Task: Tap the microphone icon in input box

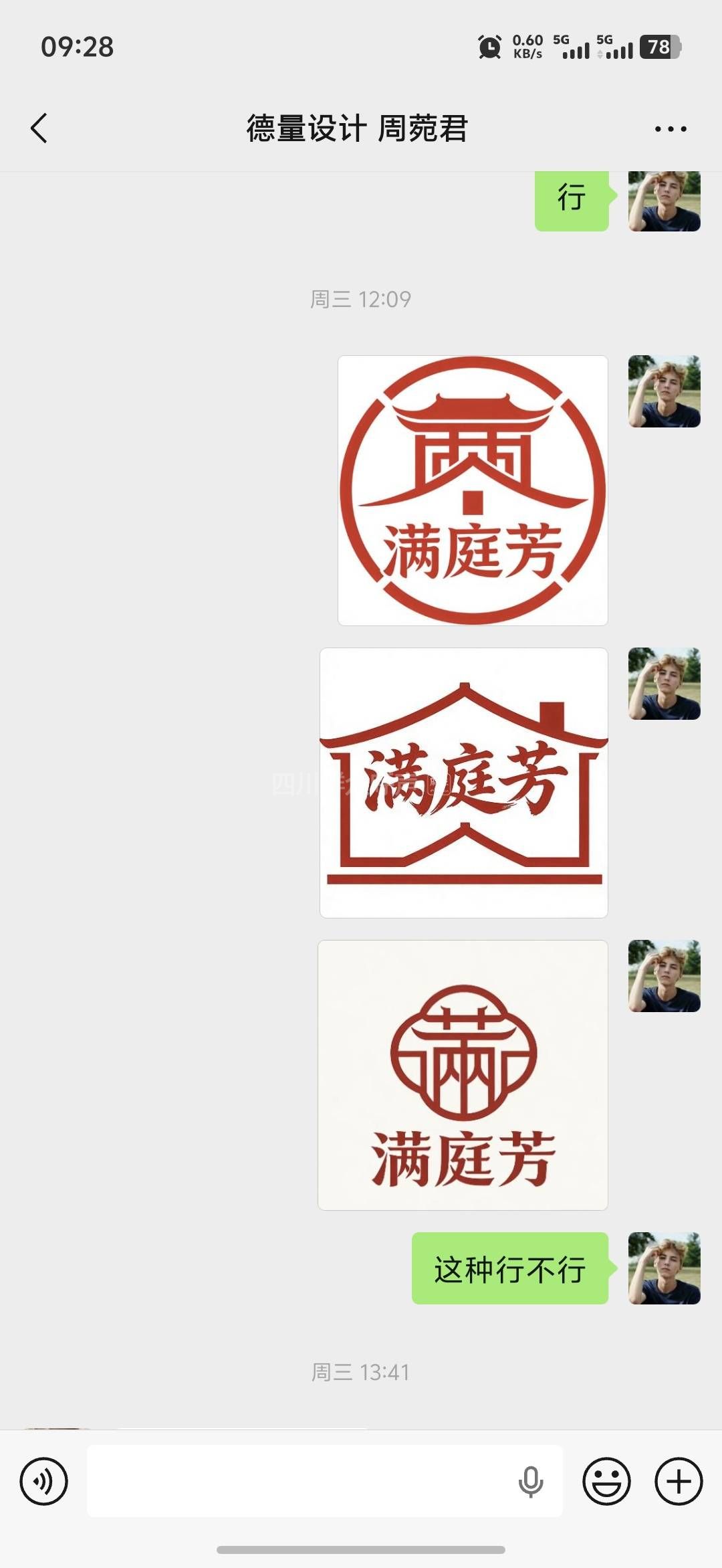Action: point(531,1481)
